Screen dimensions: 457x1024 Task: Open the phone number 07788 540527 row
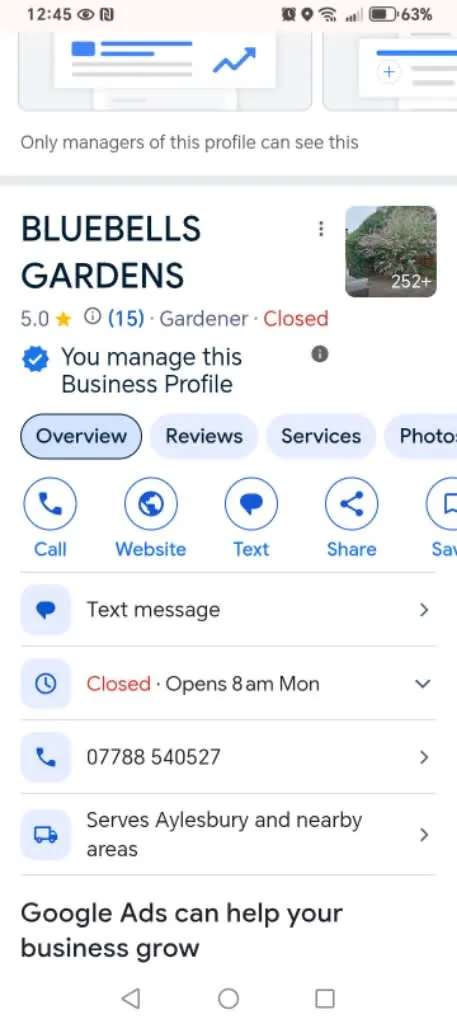click(x=228, y=758)
